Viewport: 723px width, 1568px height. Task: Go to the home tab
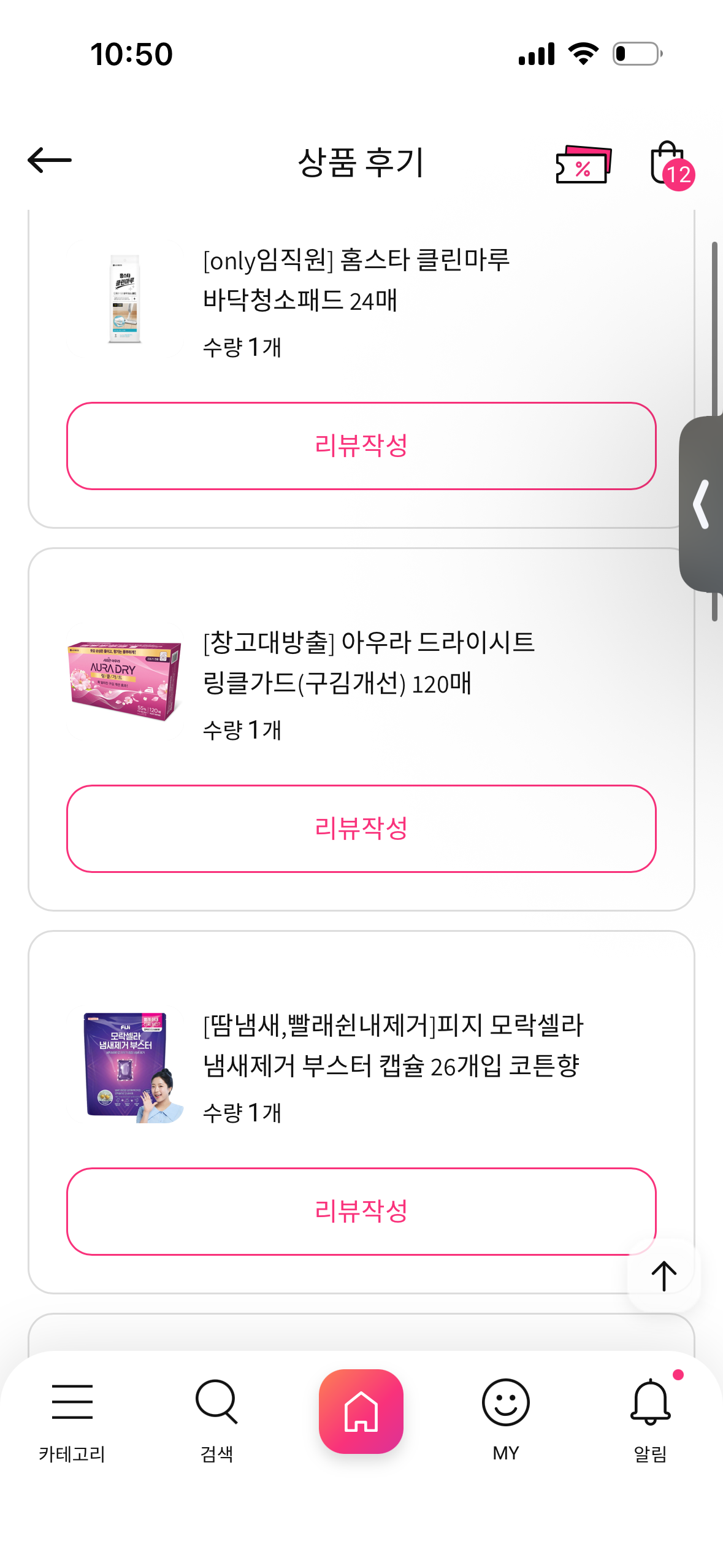(x=361, y=1411)
